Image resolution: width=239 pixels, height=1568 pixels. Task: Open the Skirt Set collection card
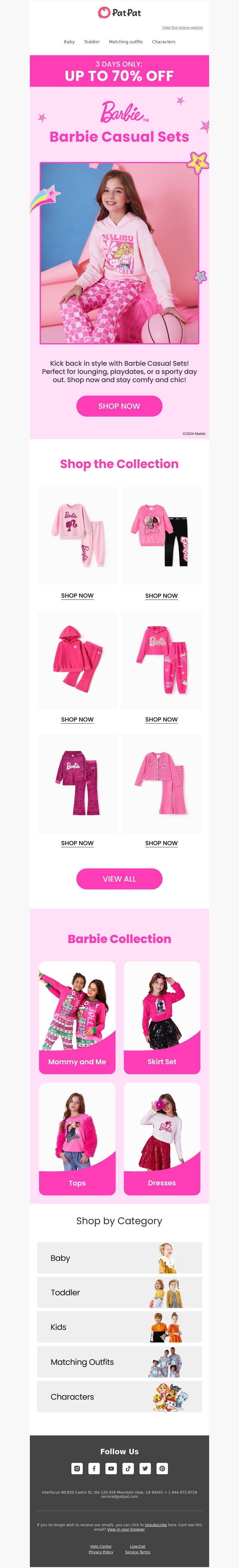162,1017
